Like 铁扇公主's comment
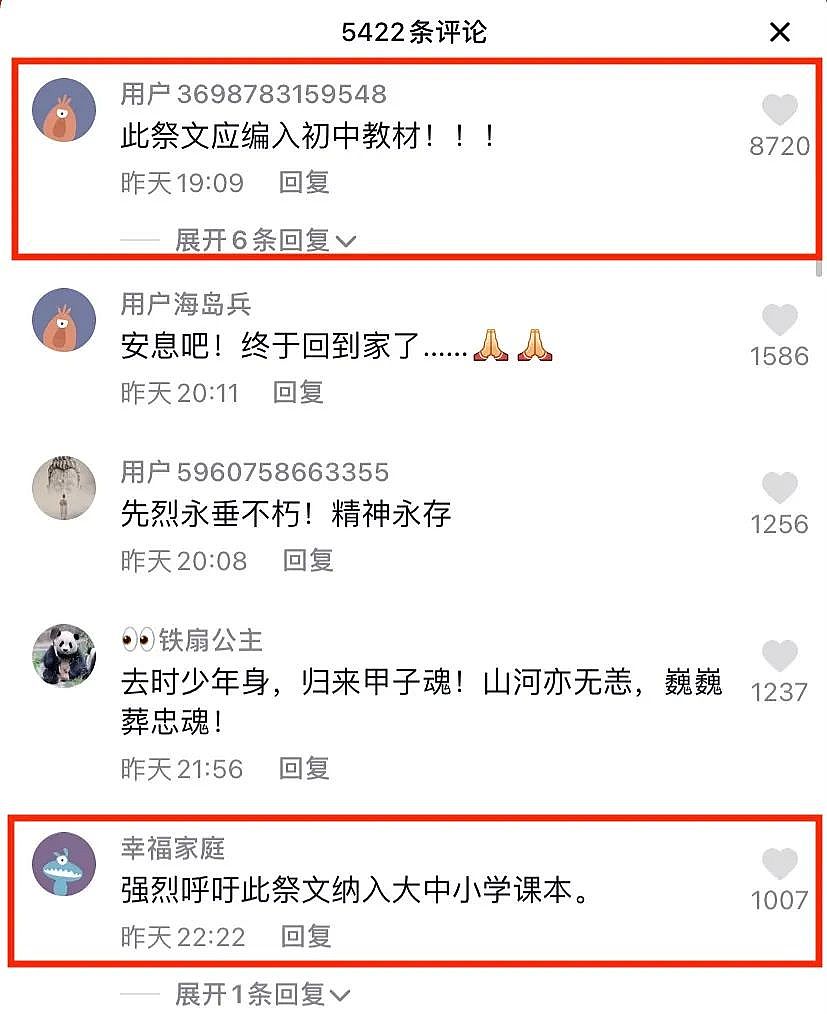The image size is (827, 1014). (780, 656)
